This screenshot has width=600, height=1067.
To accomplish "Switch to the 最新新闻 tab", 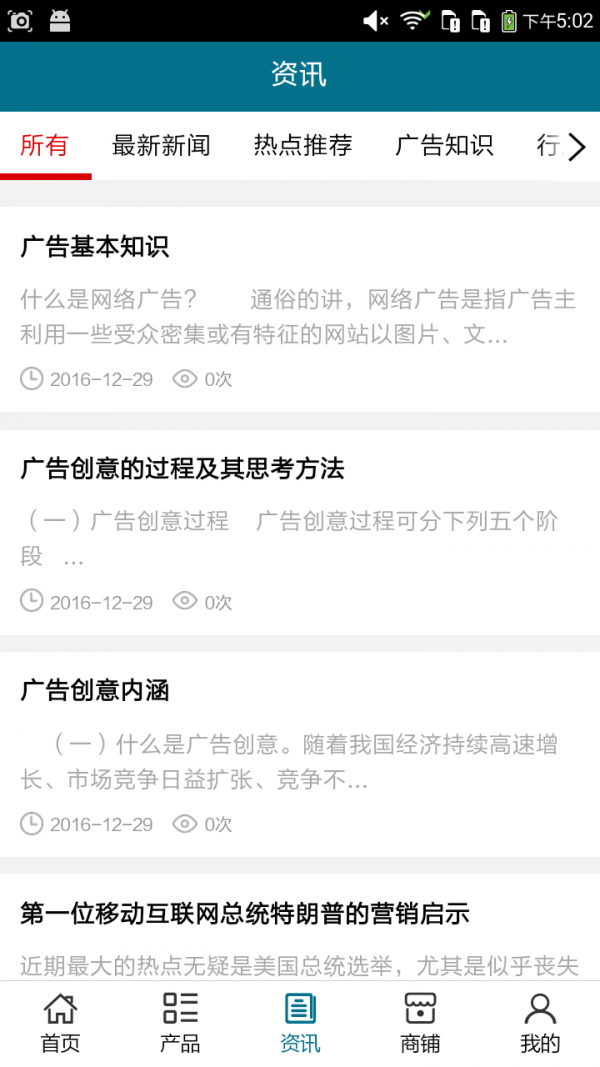I will tap(161, 146).
